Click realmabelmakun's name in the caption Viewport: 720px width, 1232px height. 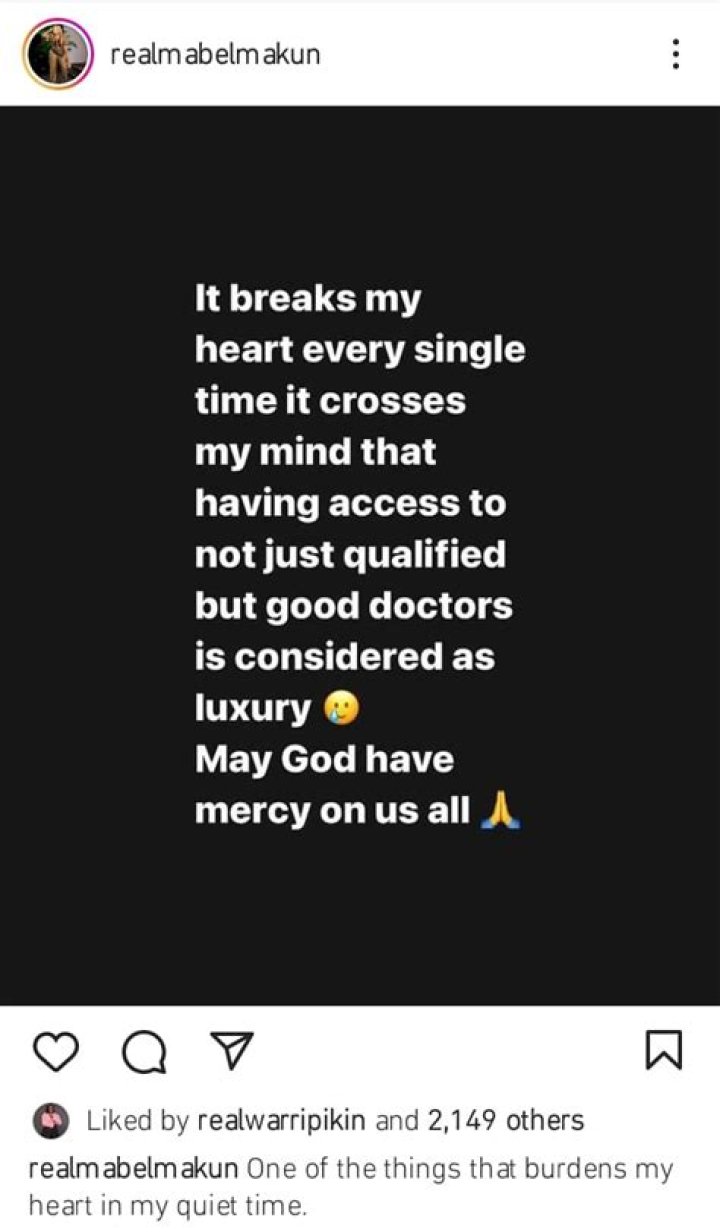(120, 1168)
